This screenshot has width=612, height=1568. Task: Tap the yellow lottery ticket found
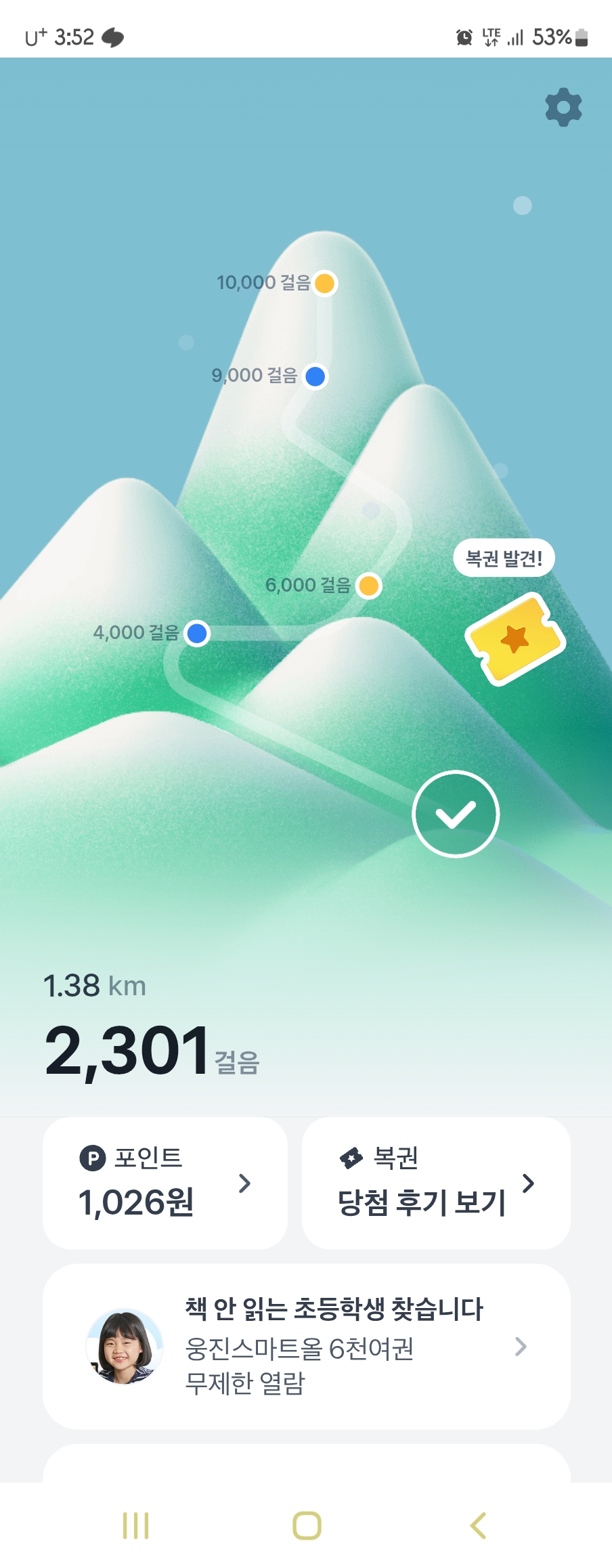coord(515,638)
